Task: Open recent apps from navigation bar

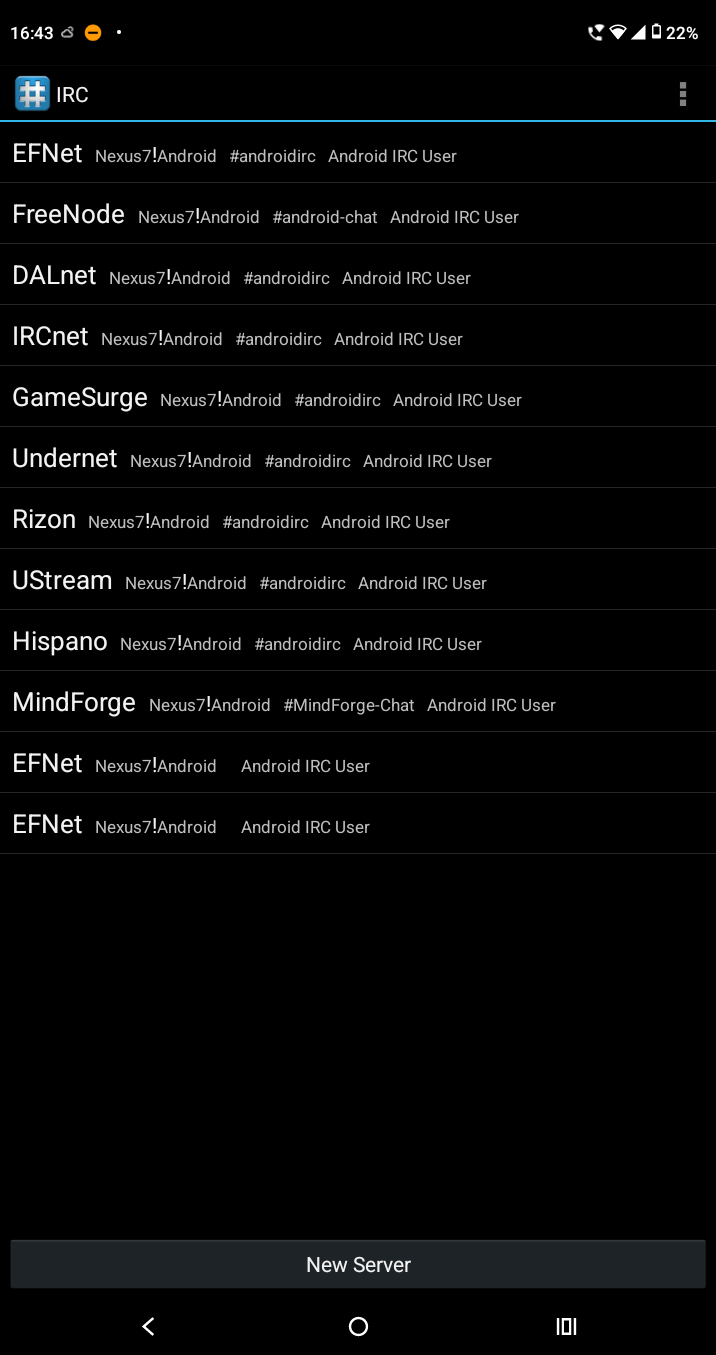Action: [566, 1327]
